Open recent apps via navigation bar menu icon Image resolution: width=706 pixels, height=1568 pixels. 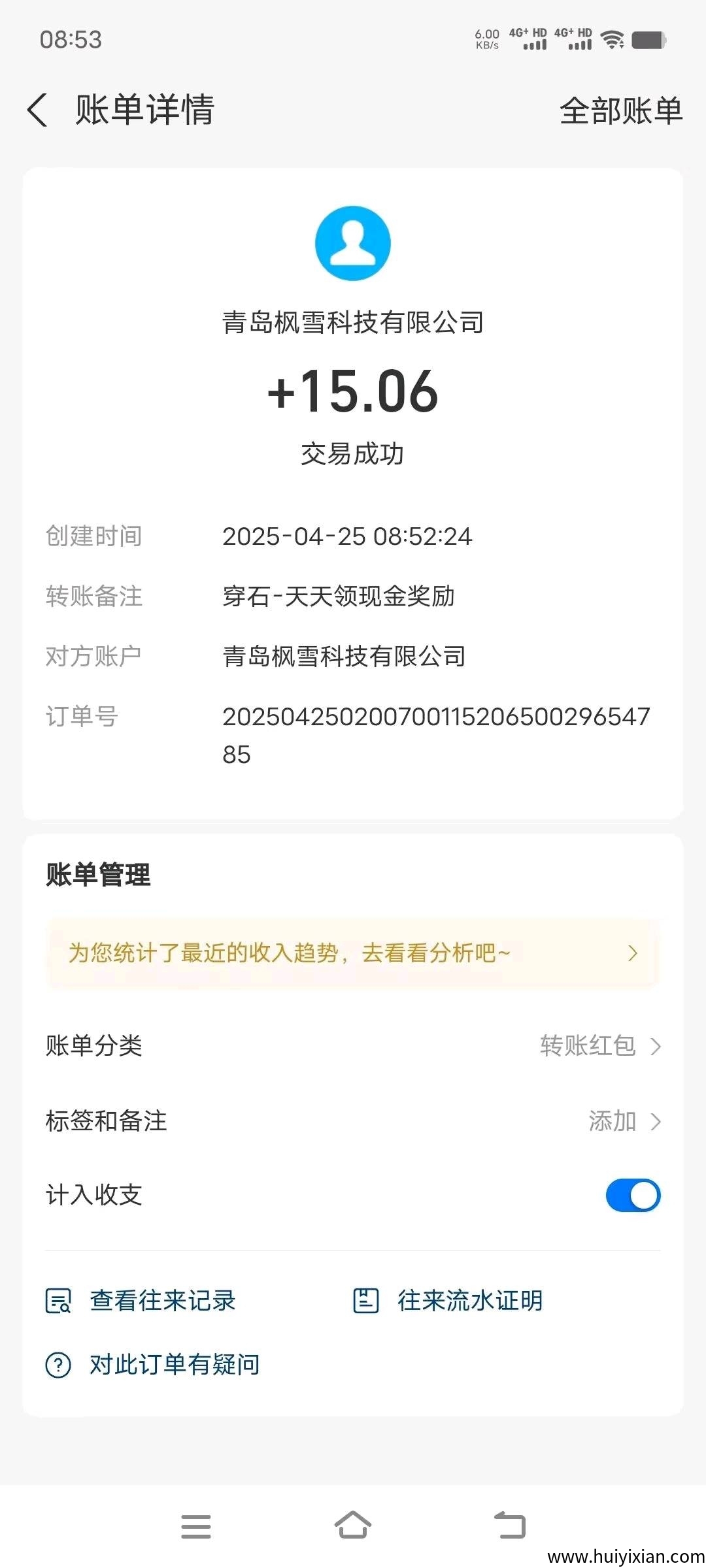pyautogui.click(x=196, y=1526)
